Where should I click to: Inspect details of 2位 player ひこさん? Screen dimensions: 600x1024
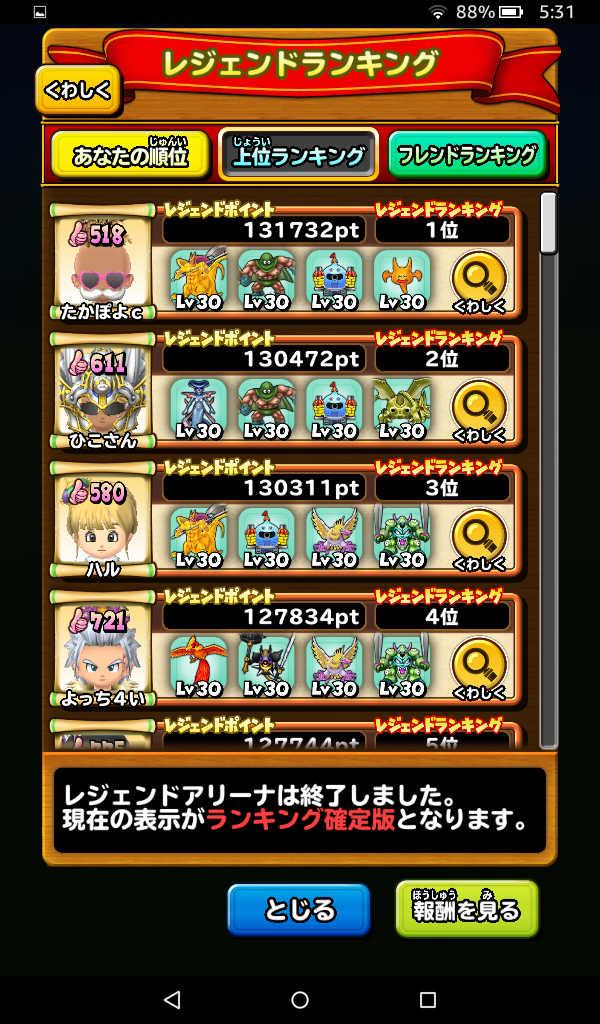479,411
